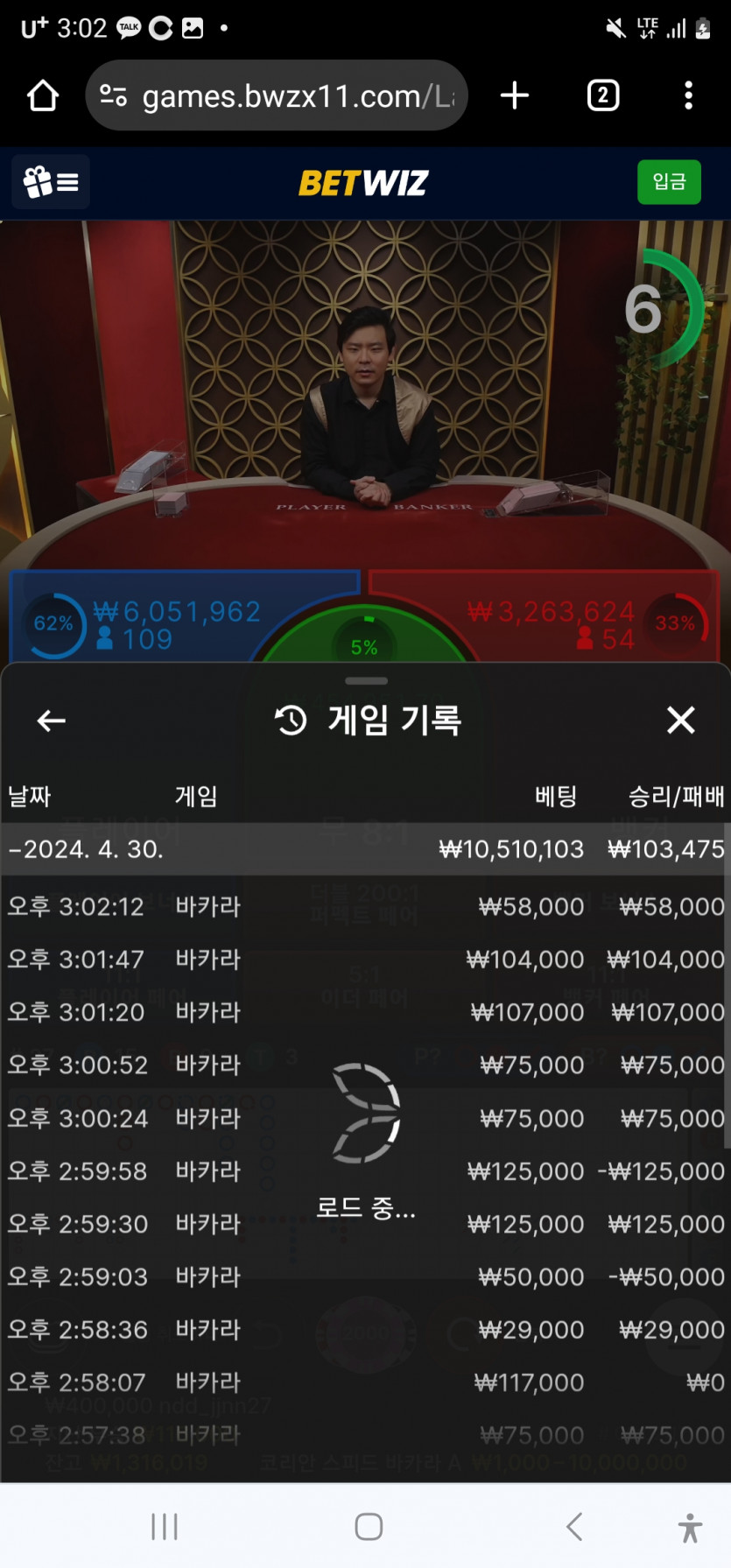Open the 오후 3:01:47 바카라 record
731x1568 pixels.
click(x=364, y=960)
